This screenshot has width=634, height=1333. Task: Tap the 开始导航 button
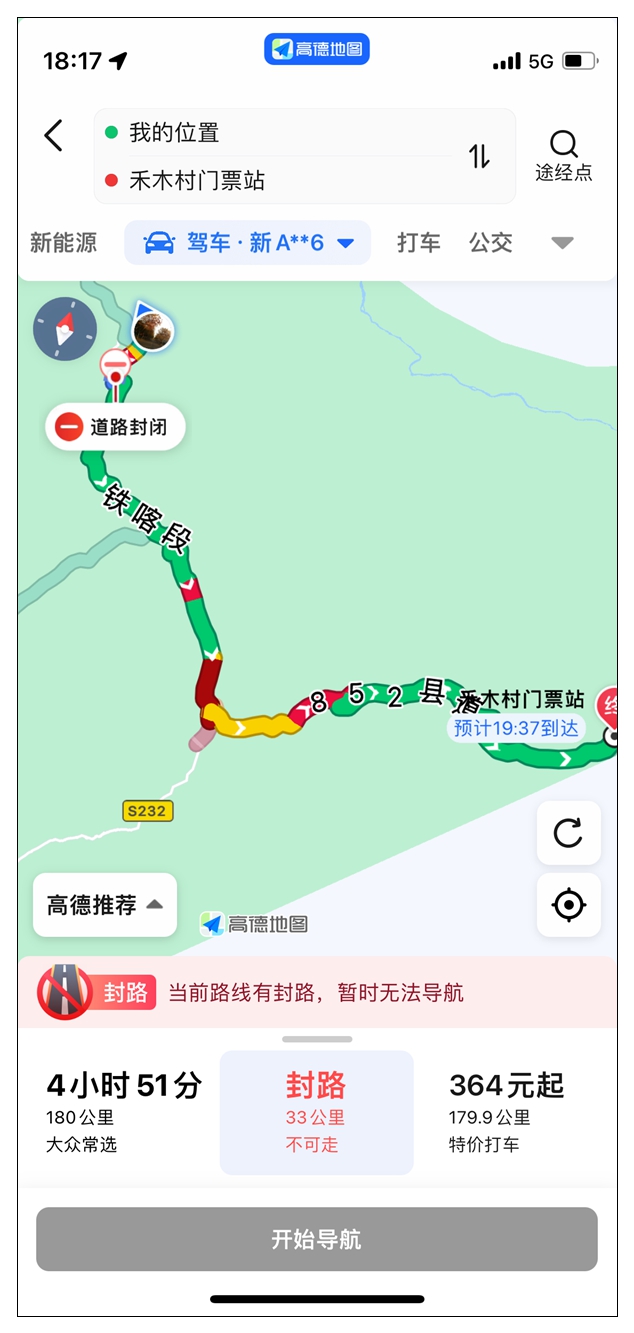(316, 1239)
